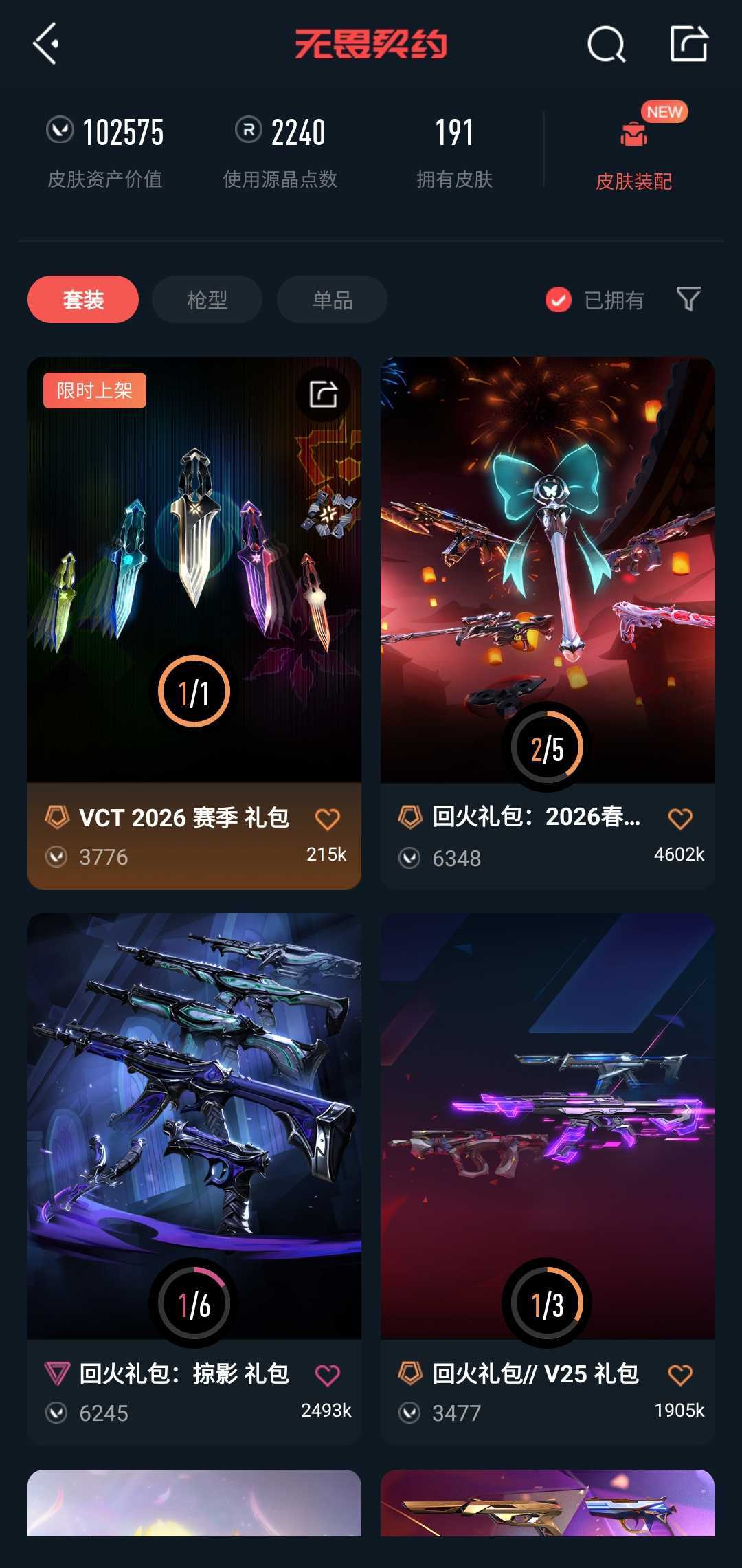Open the 回火礼包：2026春 bundle card
The width and height of the screenshot is (742, 1568).
[x=547, y=571]
